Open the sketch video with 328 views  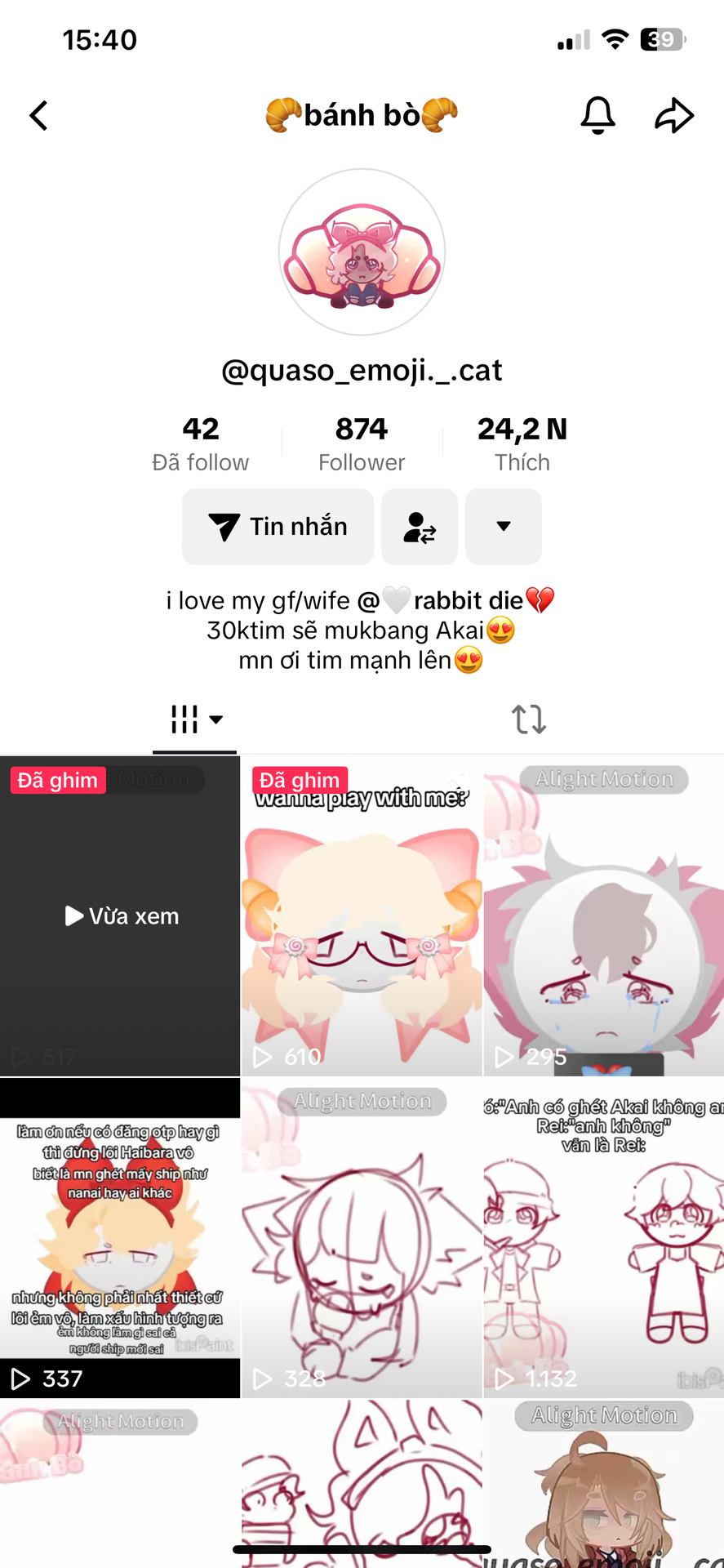coord(362,1237)
